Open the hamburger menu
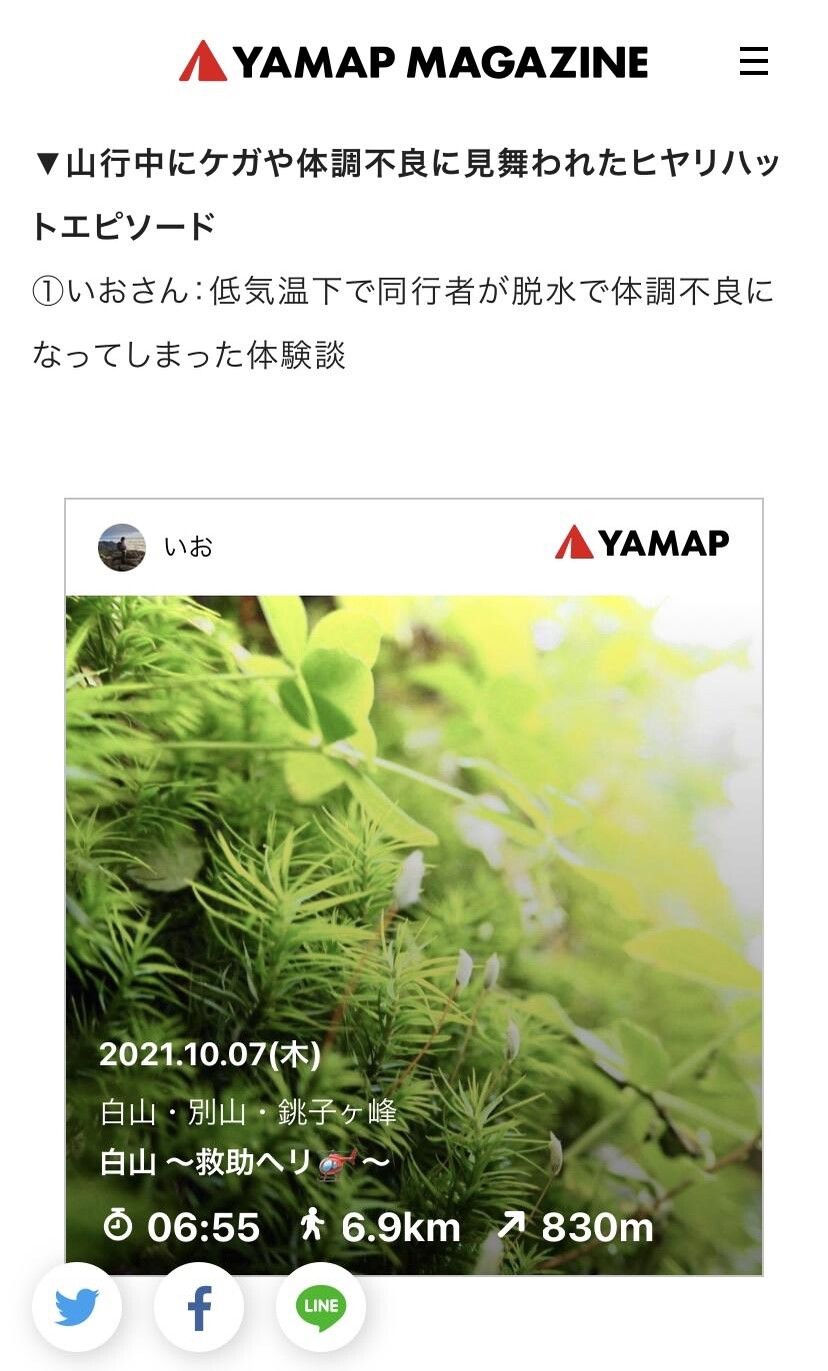 point(755,62)
